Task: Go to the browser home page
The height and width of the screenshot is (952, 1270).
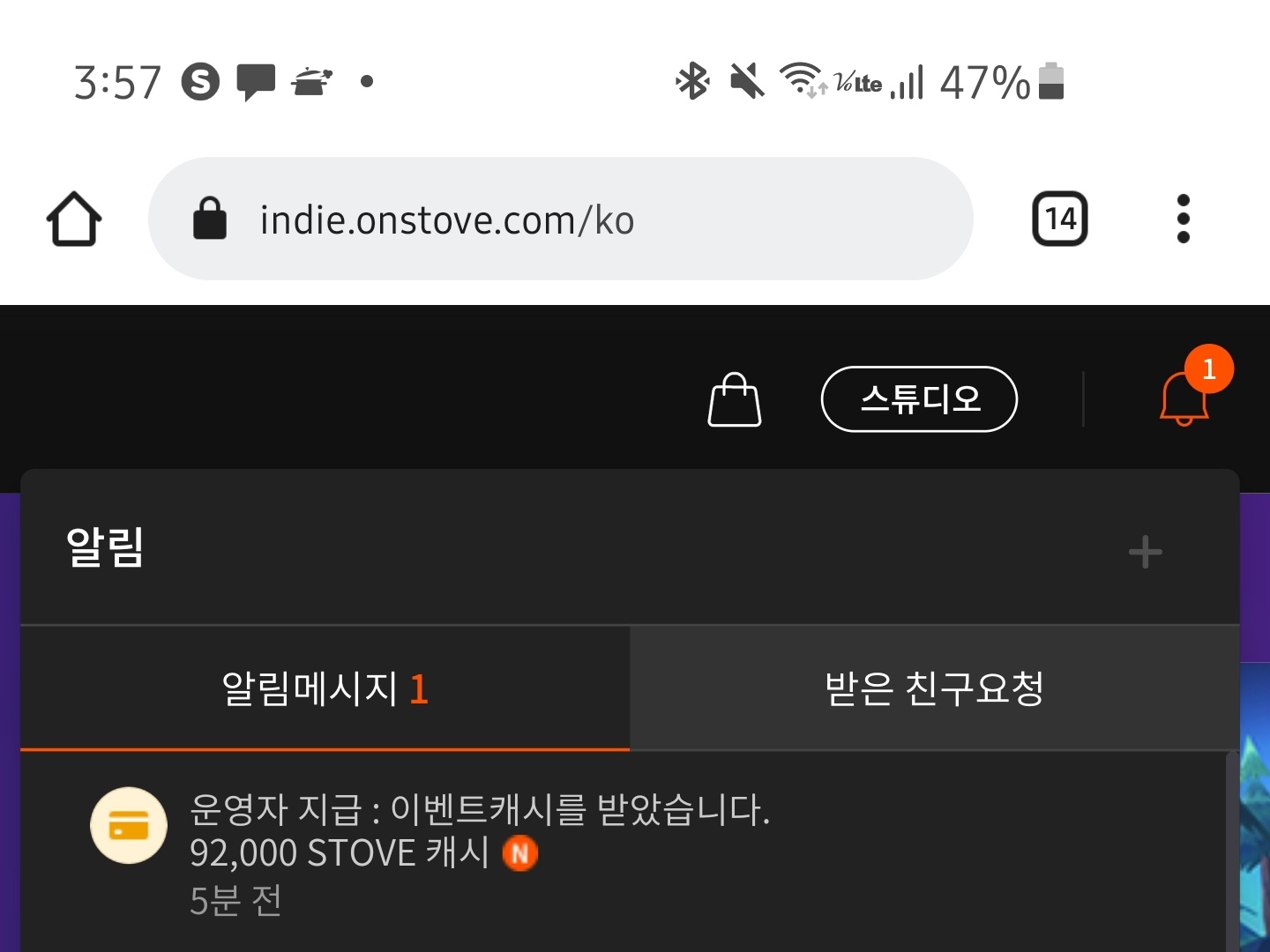Action: point(74,219)
